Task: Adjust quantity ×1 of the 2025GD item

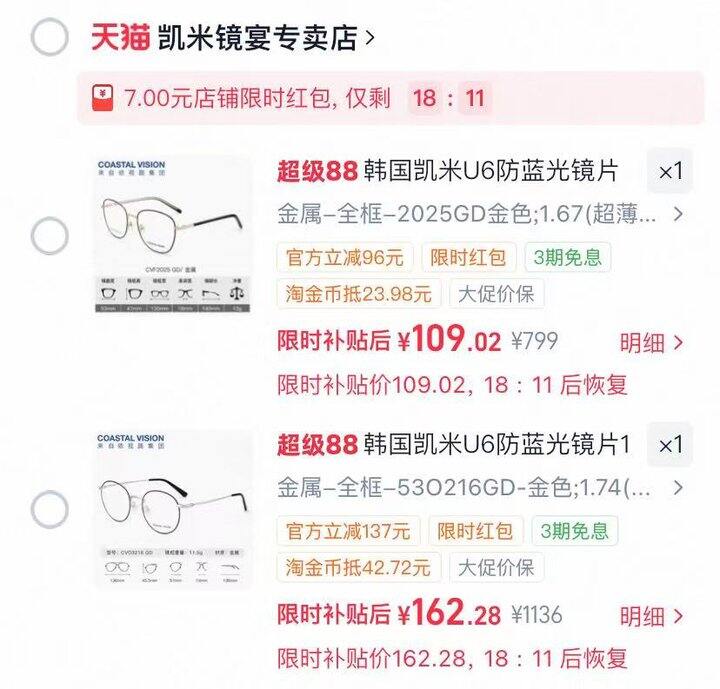Action: (670, 171)
